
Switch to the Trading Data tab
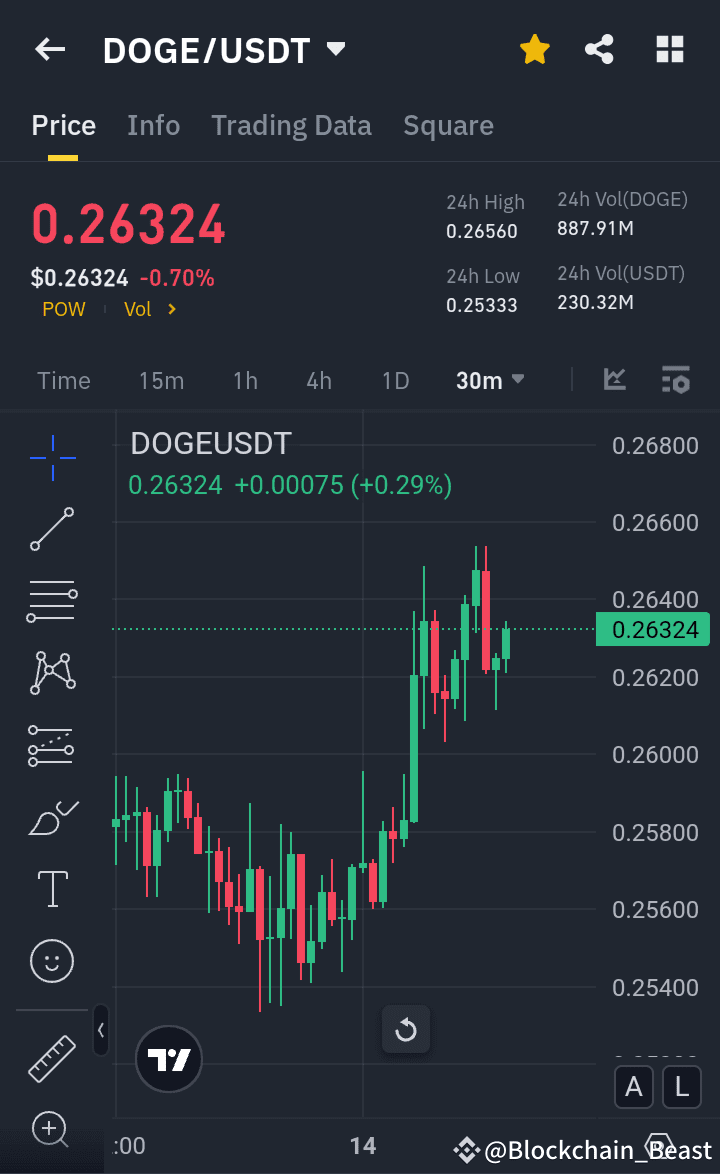coord(291,125)
